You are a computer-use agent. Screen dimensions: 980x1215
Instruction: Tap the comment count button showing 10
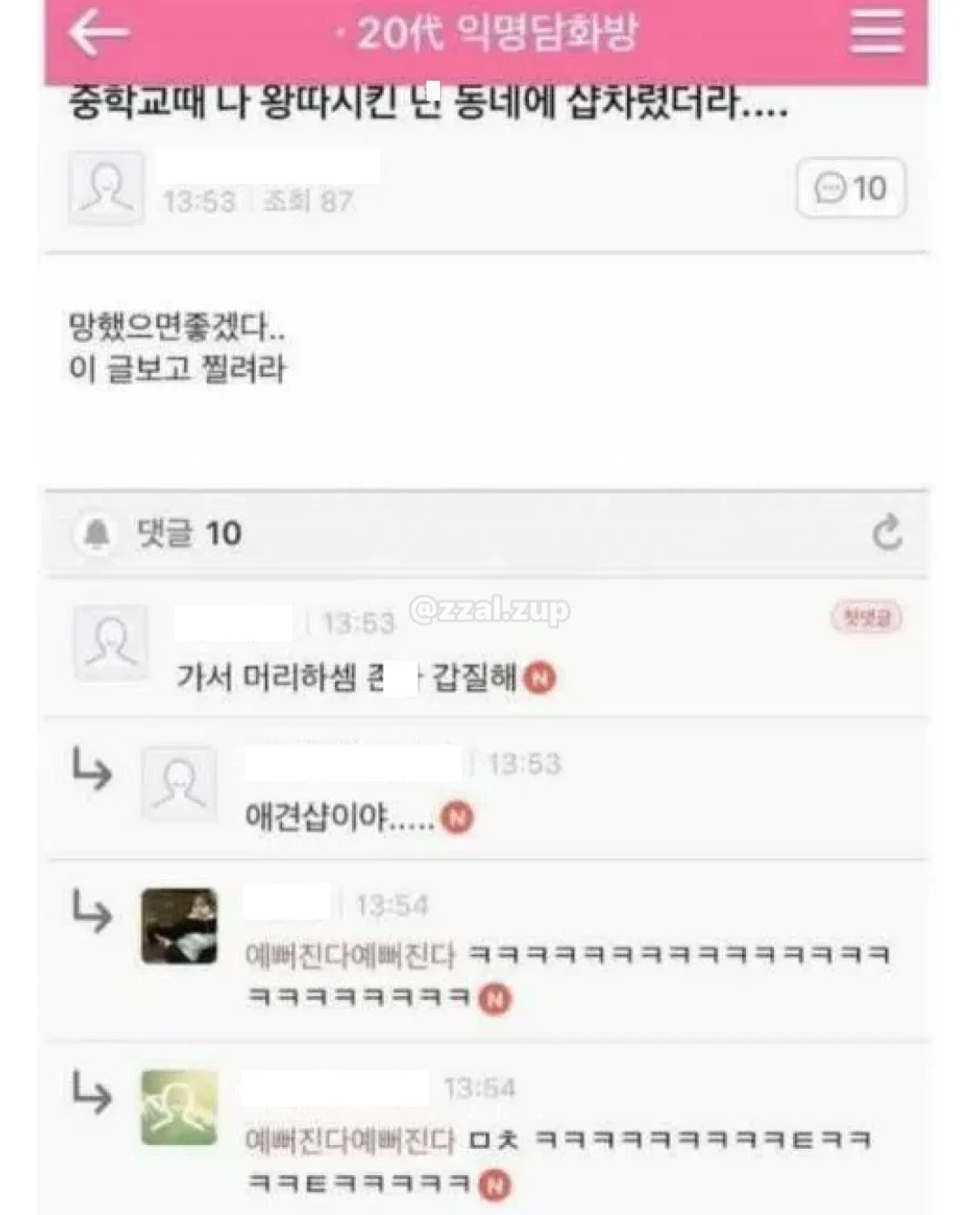[x=850, y=188]
